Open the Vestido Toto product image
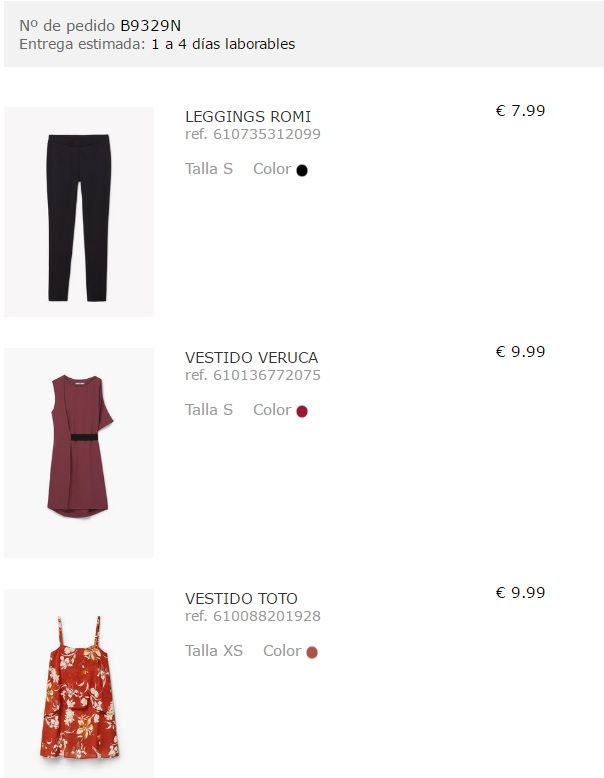Image resolution: width=604 pixels, height=778 pixels. 79,684
